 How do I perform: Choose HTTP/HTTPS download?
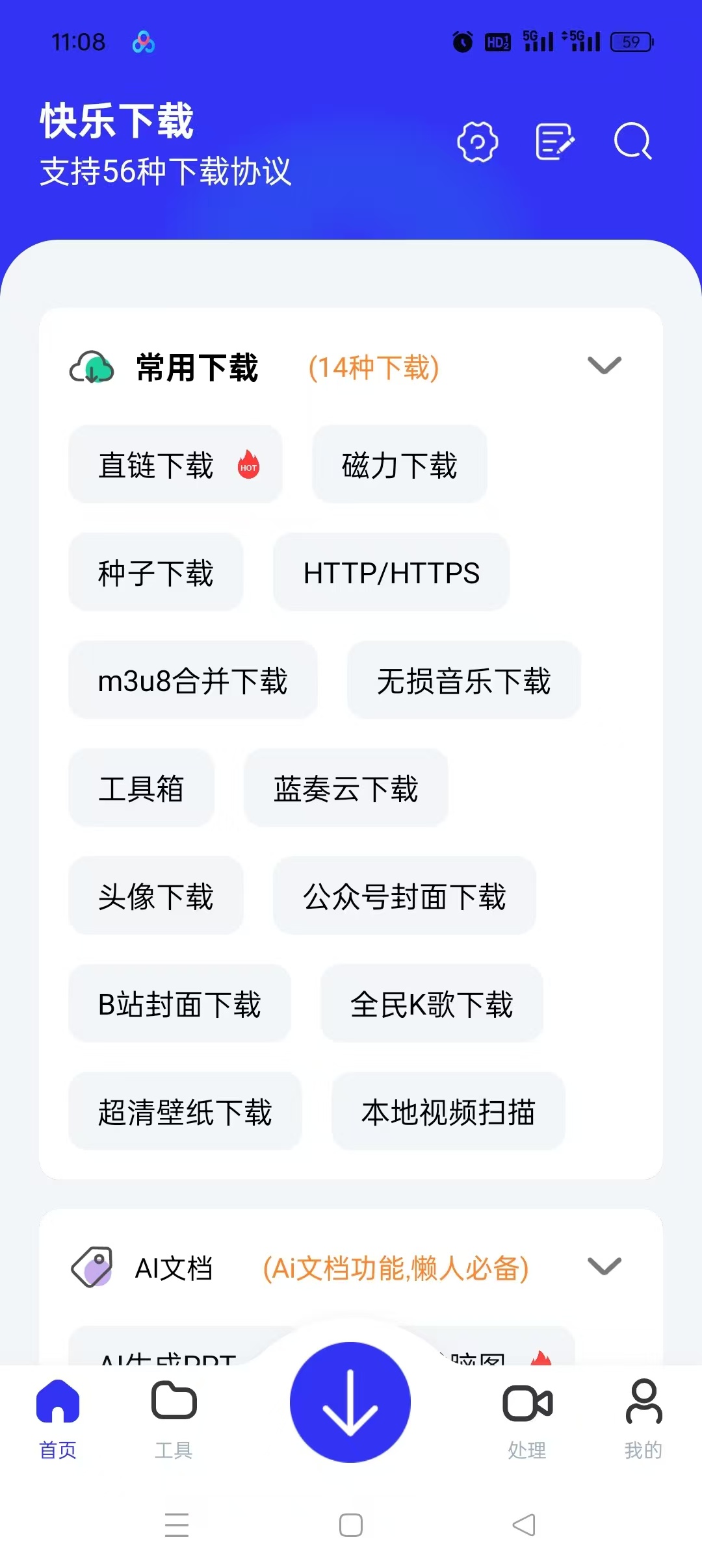tap(391, 572)
